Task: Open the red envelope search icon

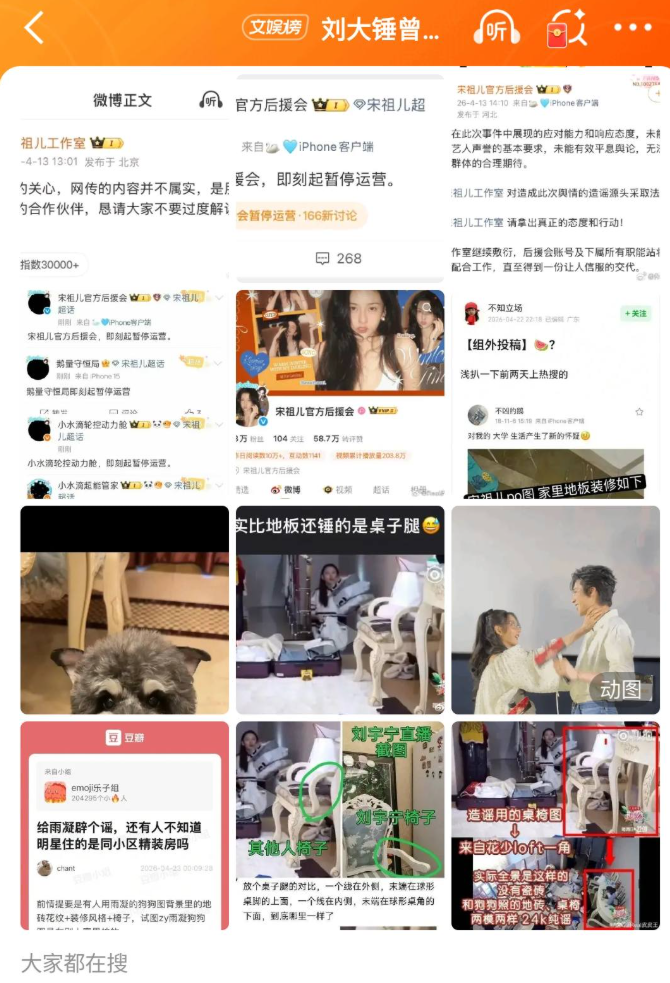Action: click(x=566, y=29)
